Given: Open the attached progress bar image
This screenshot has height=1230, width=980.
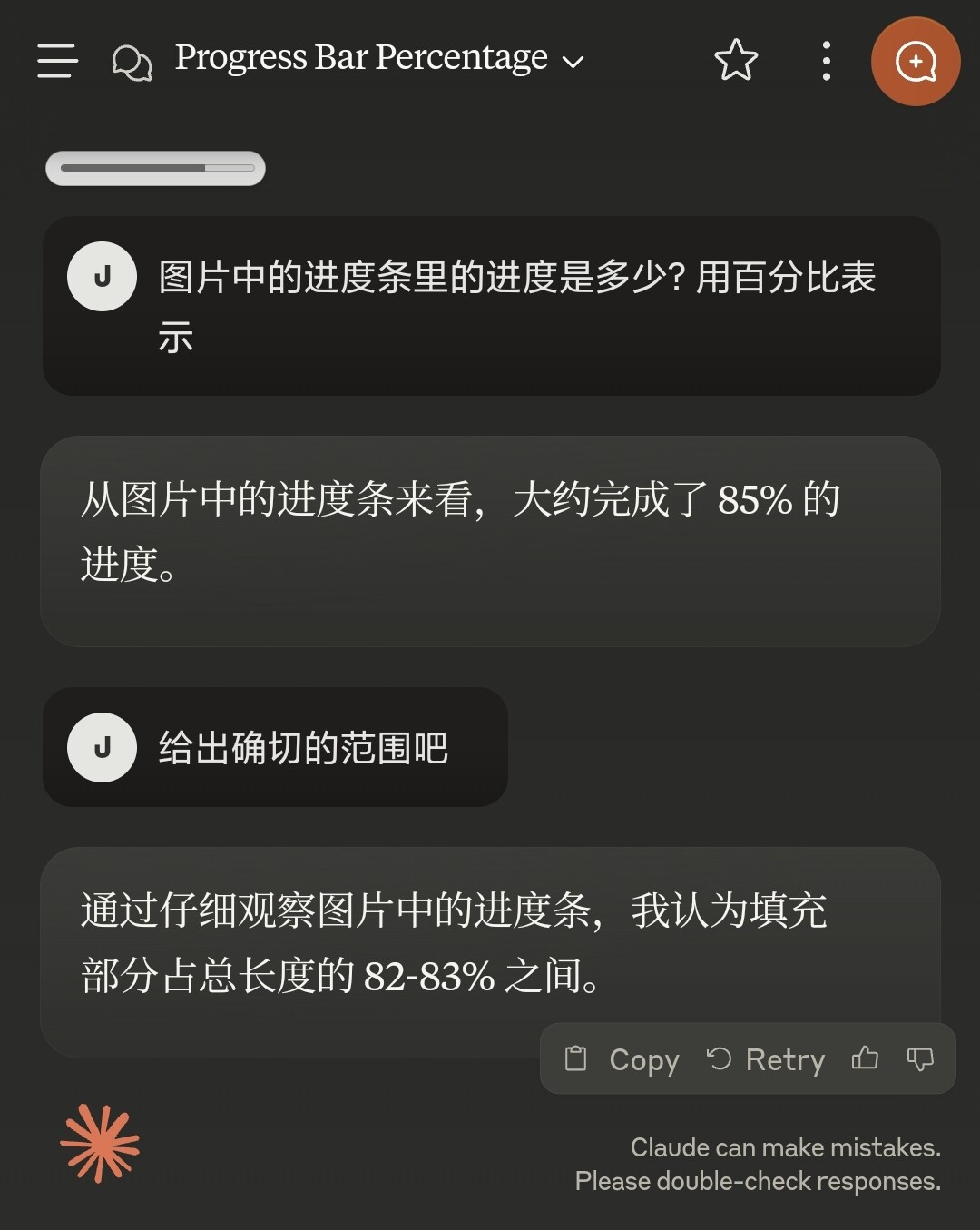Looking at the screenshot, I should coord(155,168).
